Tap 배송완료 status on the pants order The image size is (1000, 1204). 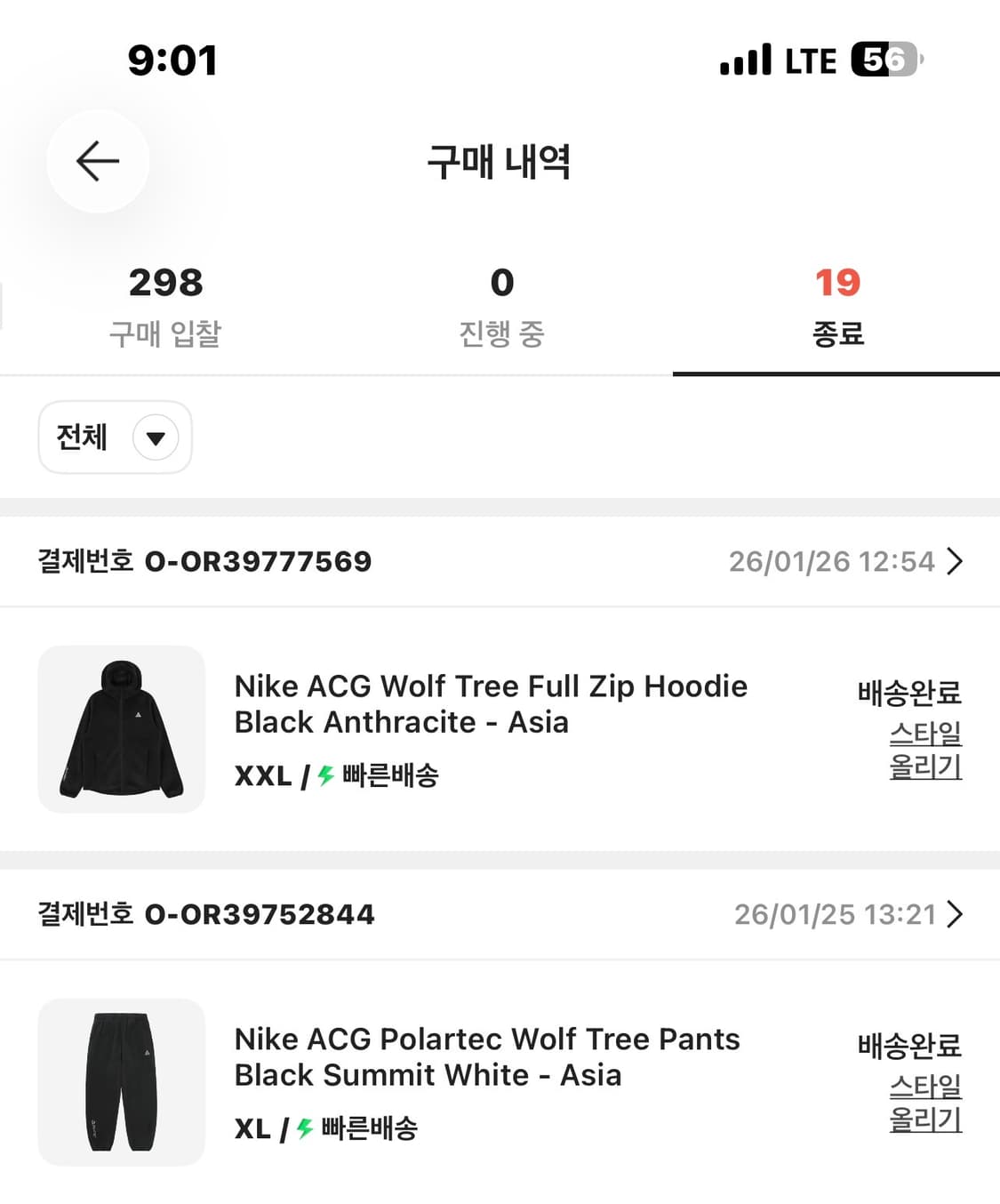(907, 1047)
